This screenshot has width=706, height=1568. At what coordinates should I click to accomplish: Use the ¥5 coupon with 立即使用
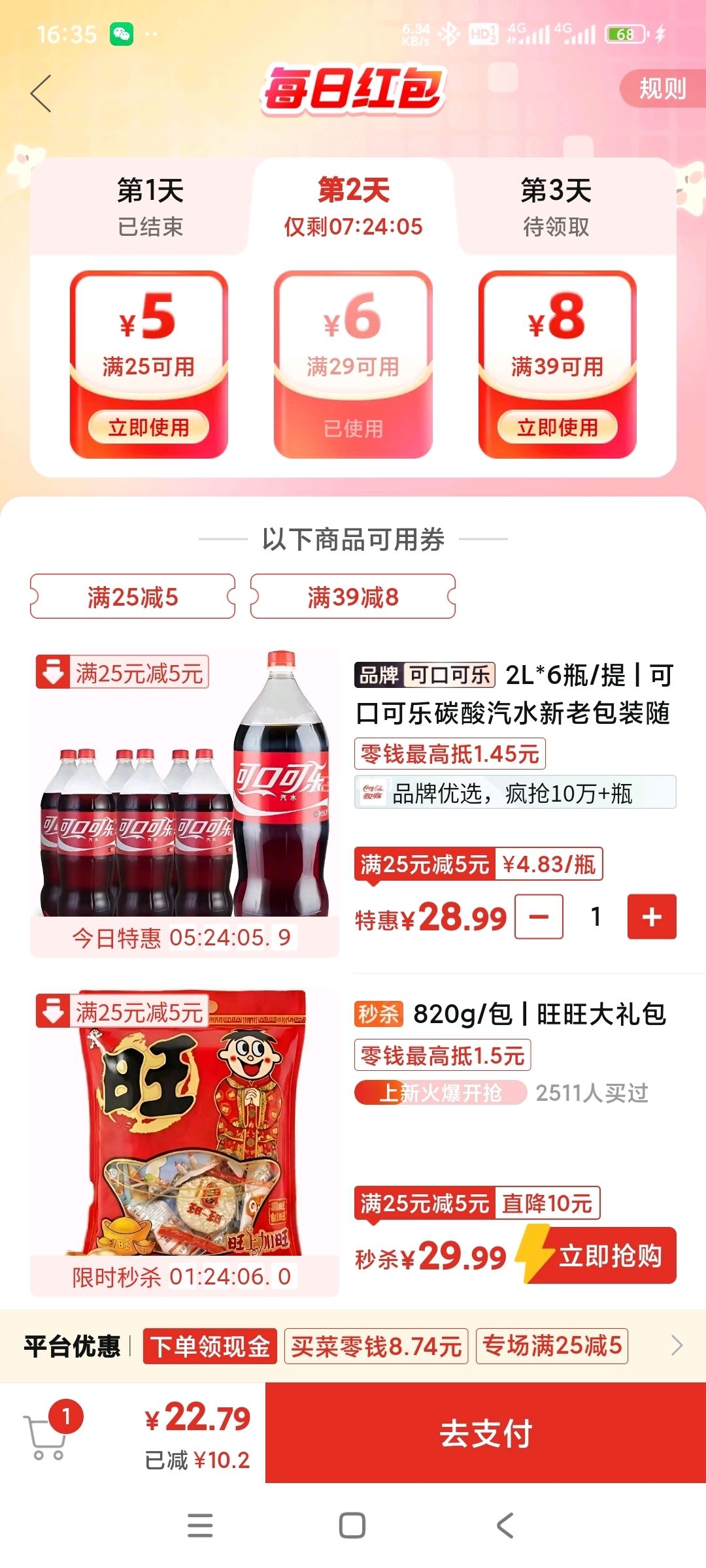click(149, 427)
